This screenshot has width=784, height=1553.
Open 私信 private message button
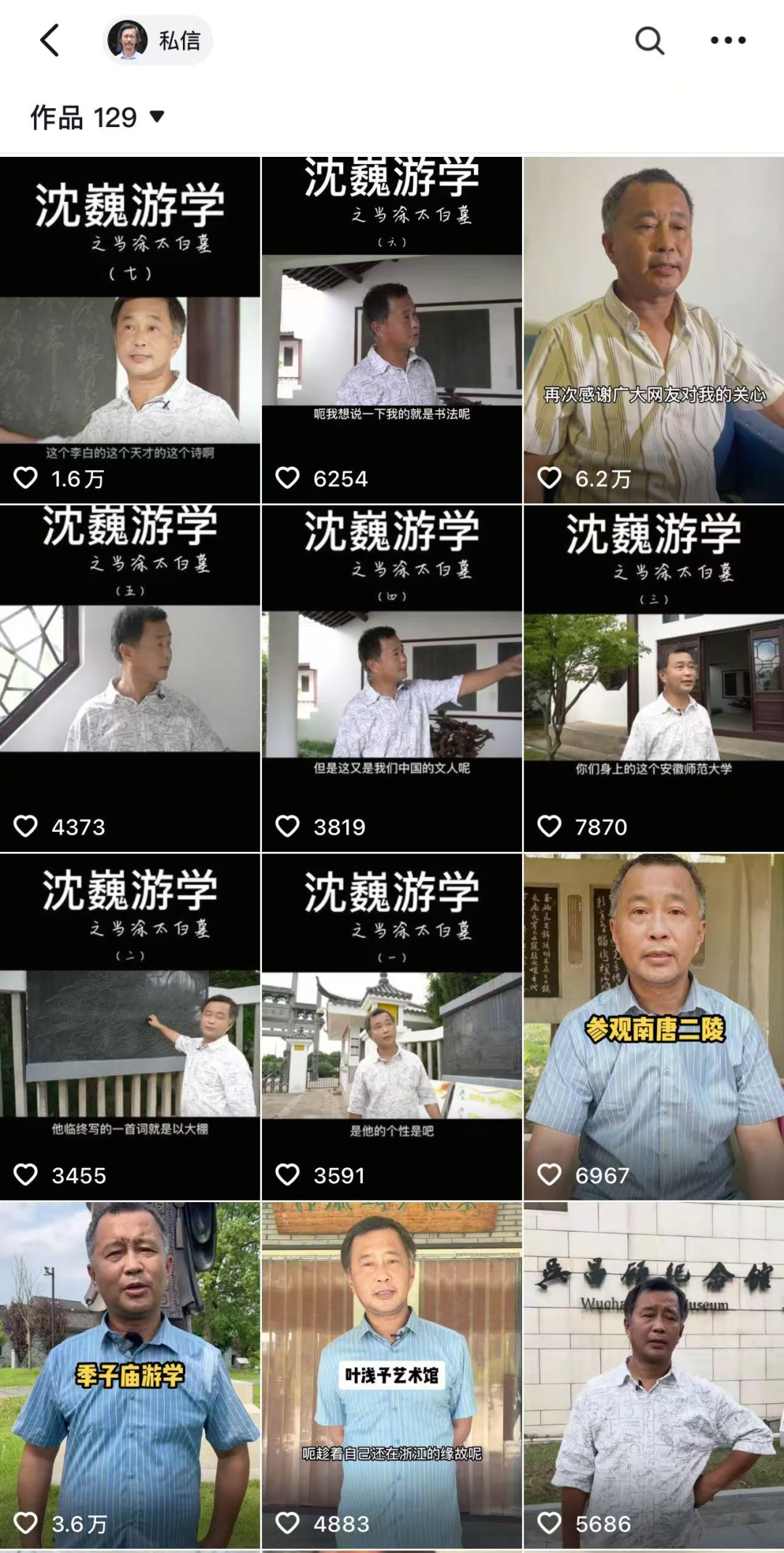tap(158, 41)
